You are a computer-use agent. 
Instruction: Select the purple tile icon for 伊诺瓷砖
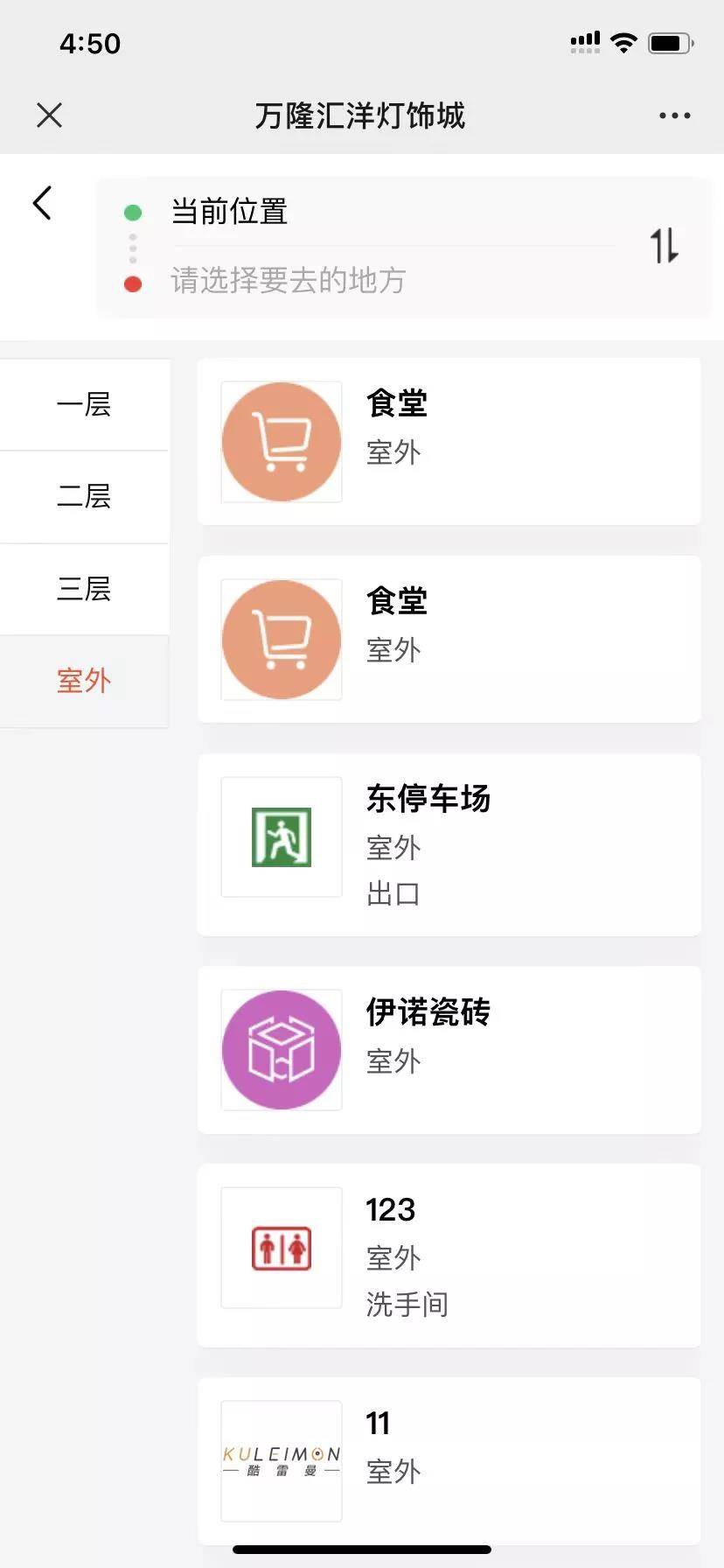[x=281, y=1049]
